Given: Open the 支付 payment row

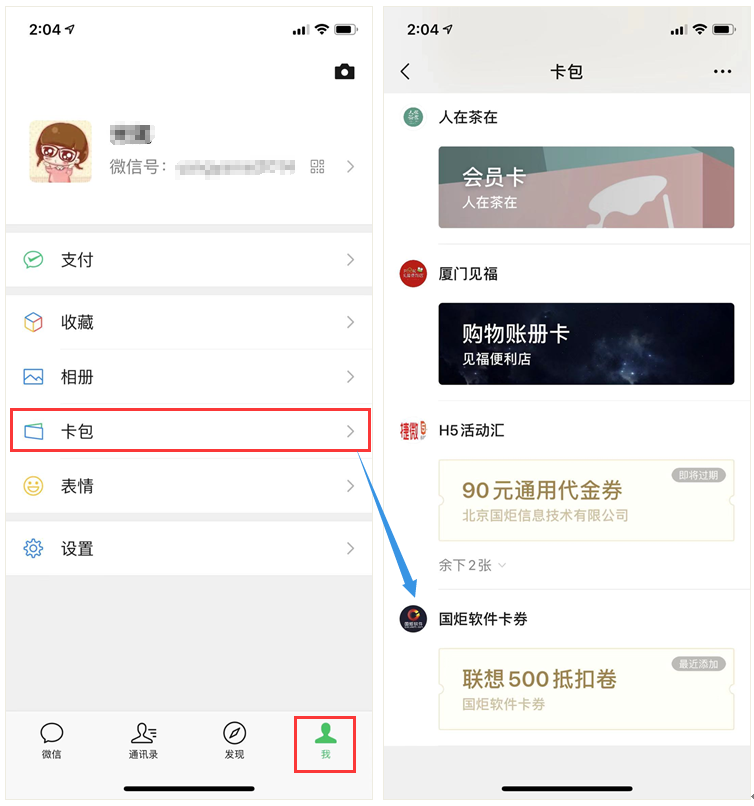Looking at the screenshot, I should tap(190, 260).
